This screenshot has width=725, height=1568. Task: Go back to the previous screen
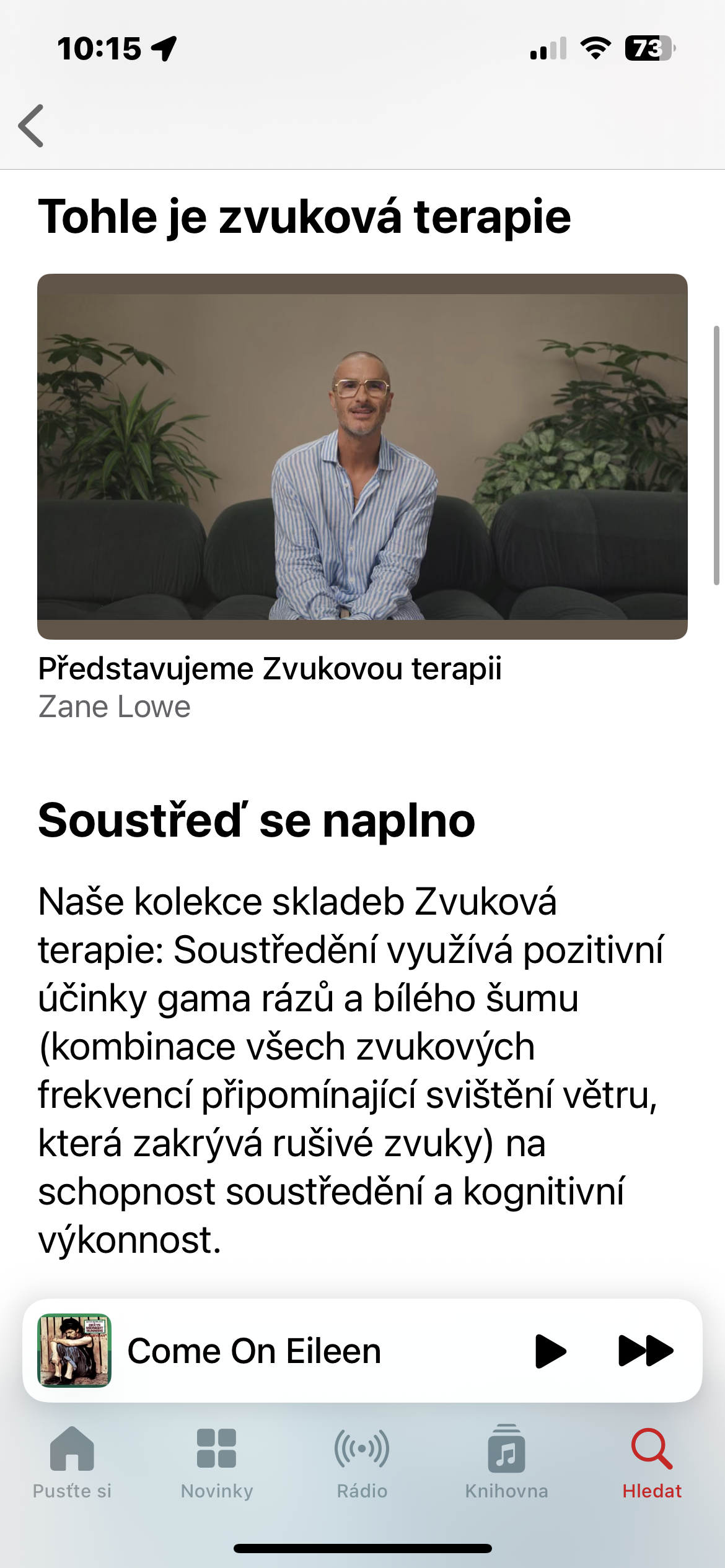(31, 126)
